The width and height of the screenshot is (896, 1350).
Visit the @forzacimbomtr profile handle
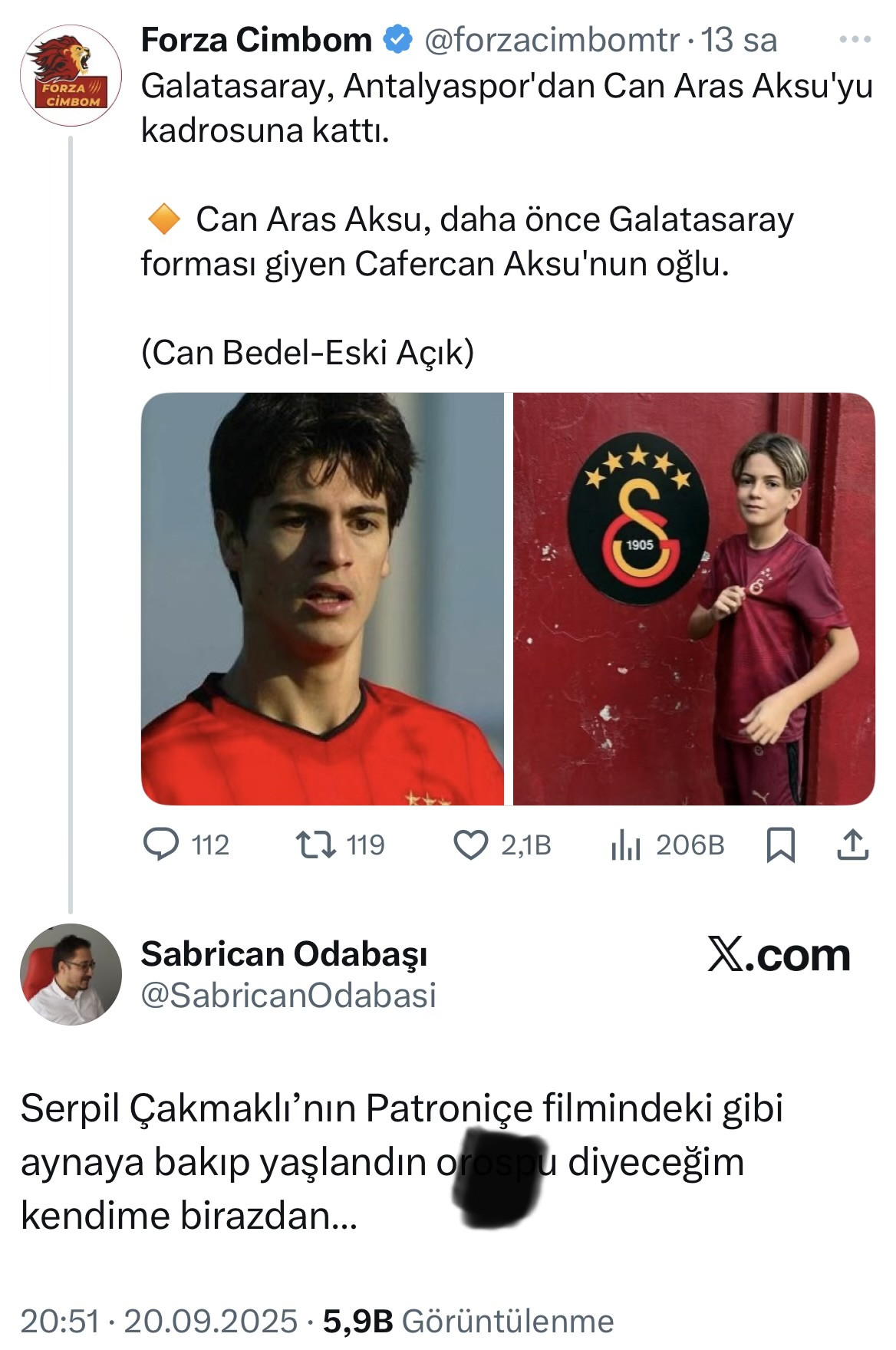pos(552,40)
